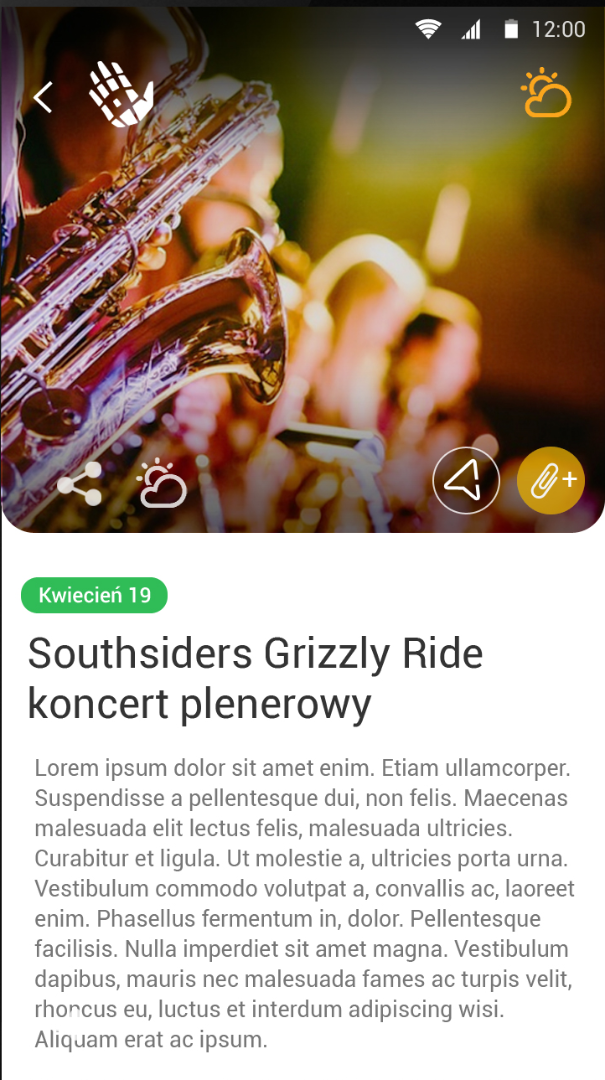This screenshot has height=1080, width=605.
Task: Share this concert event
Action: point(79,484)
